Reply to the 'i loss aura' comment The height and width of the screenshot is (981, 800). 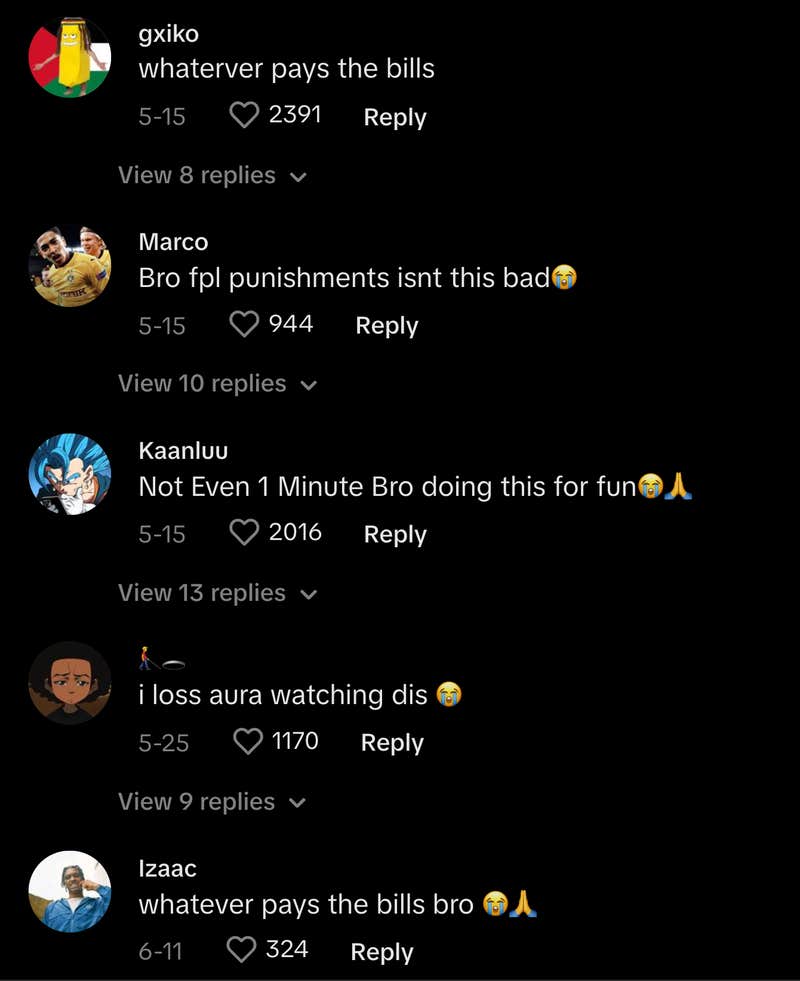(392, 743)
